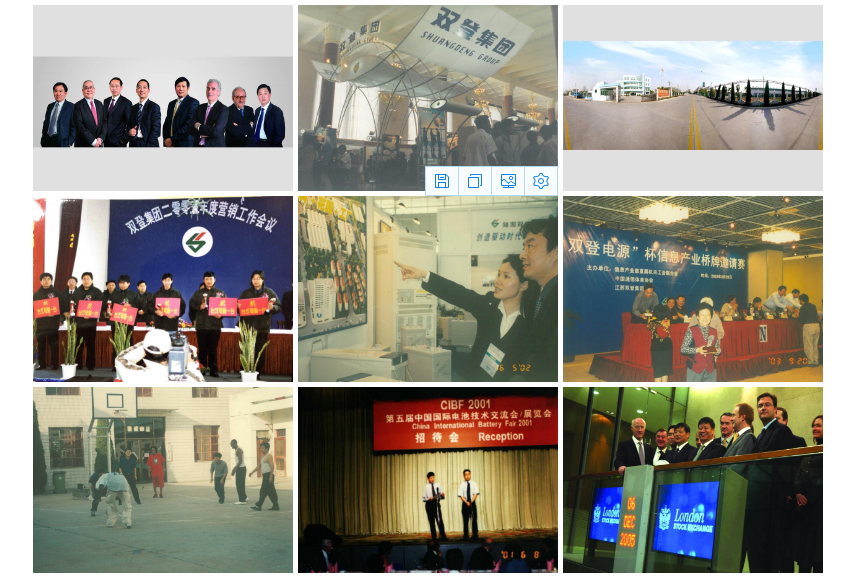
Task: Open the London Stock Exchange photo
Action: click(692, 480)
